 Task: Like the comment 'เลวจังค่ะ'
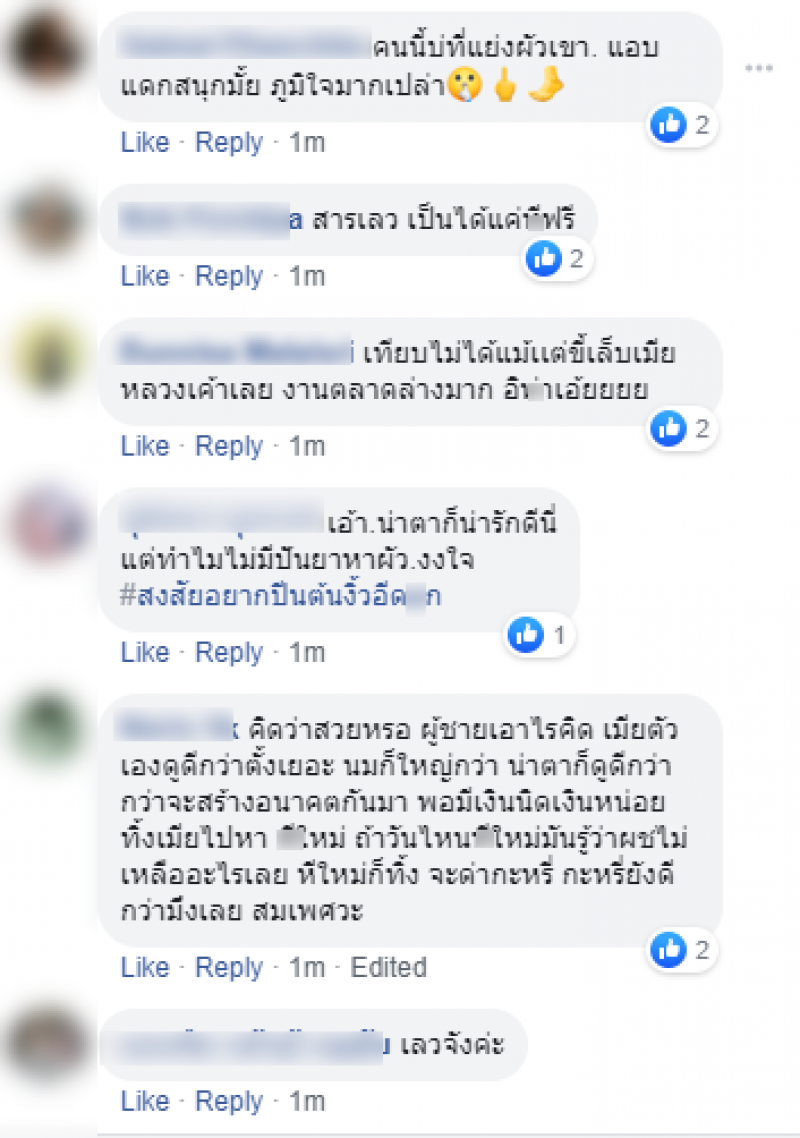pos(144,1102)
